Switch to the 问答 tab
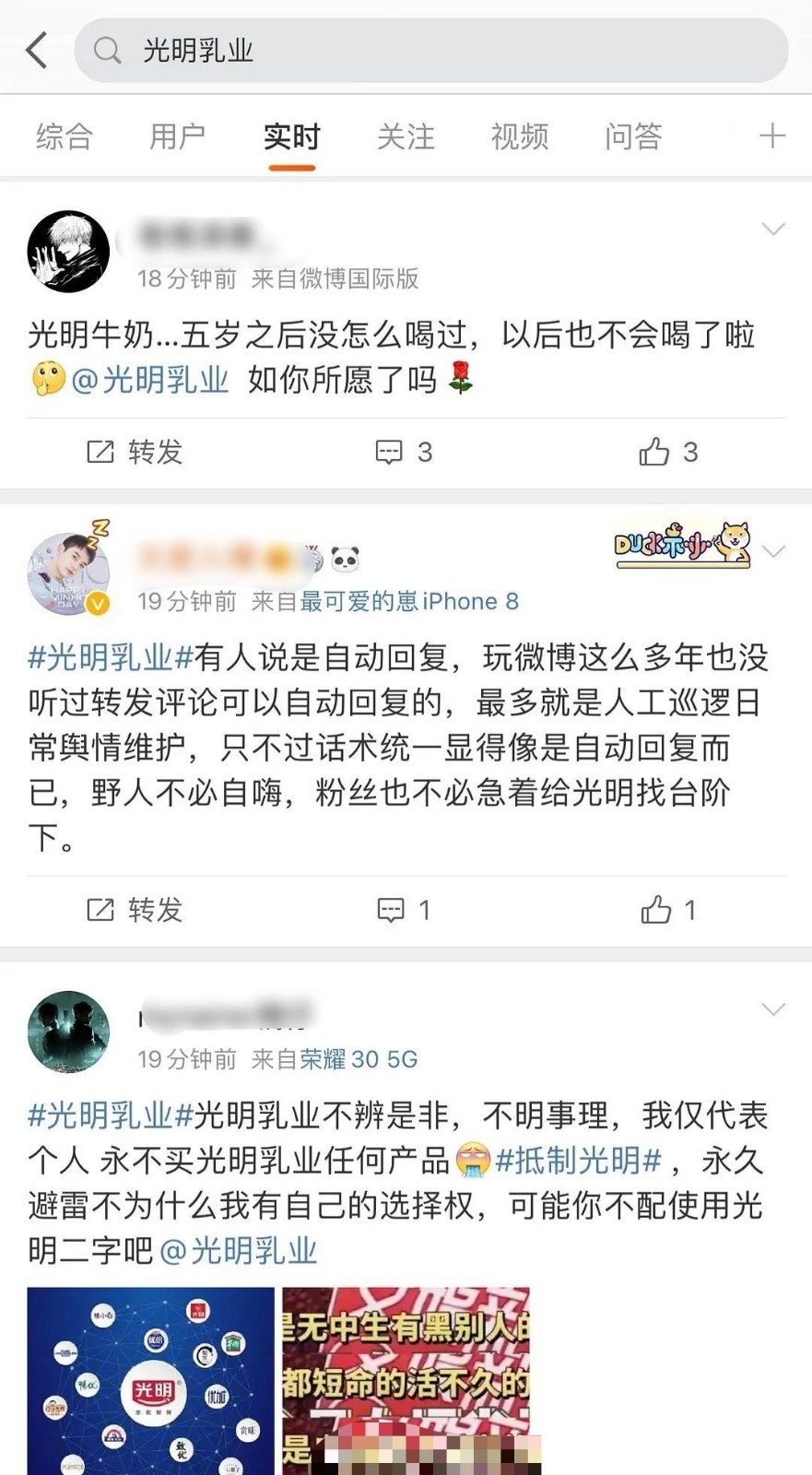Screen dimensions: 812x1475 click(633, 136)
